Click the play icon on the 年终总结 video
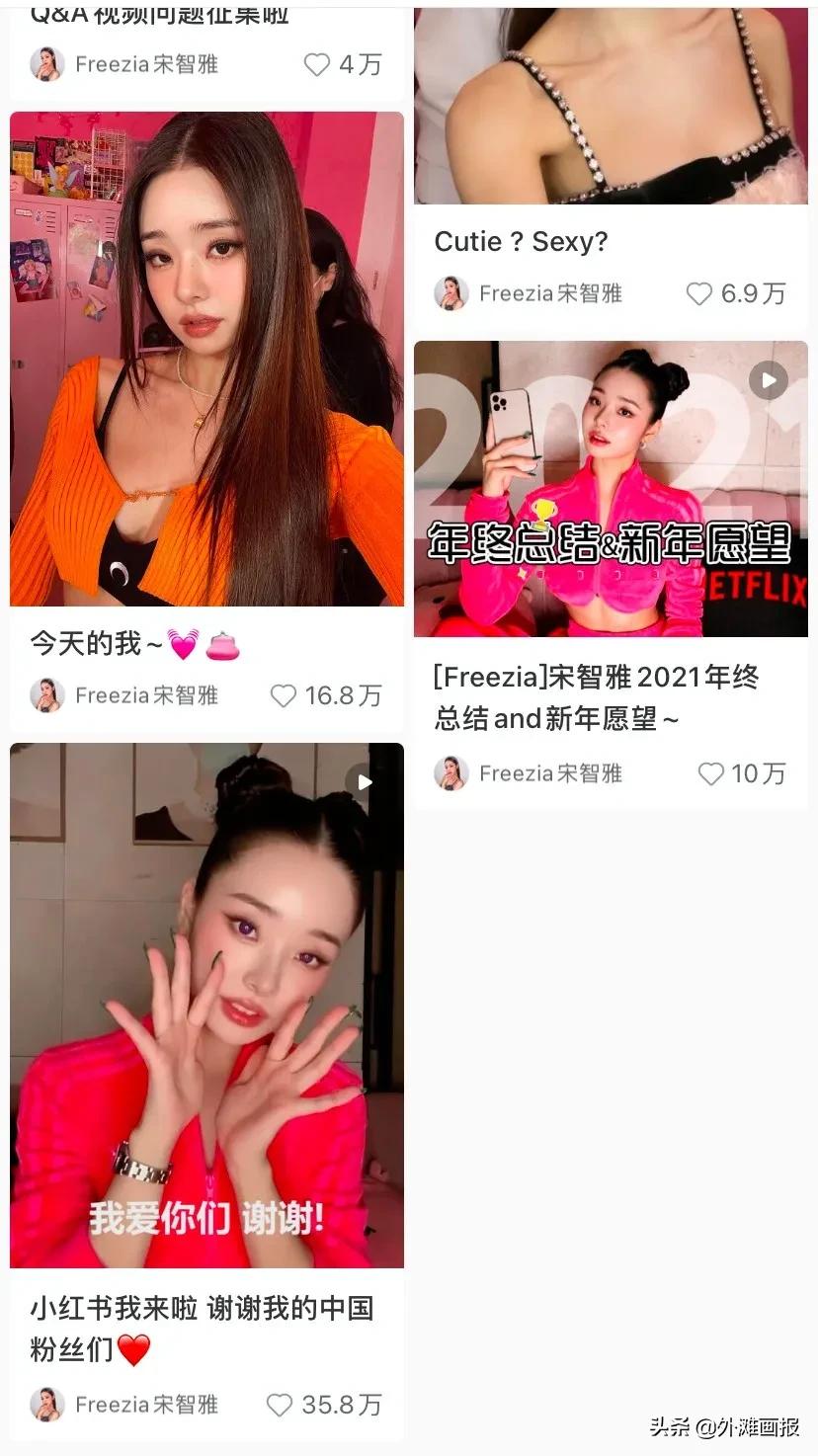 (769, 380)
